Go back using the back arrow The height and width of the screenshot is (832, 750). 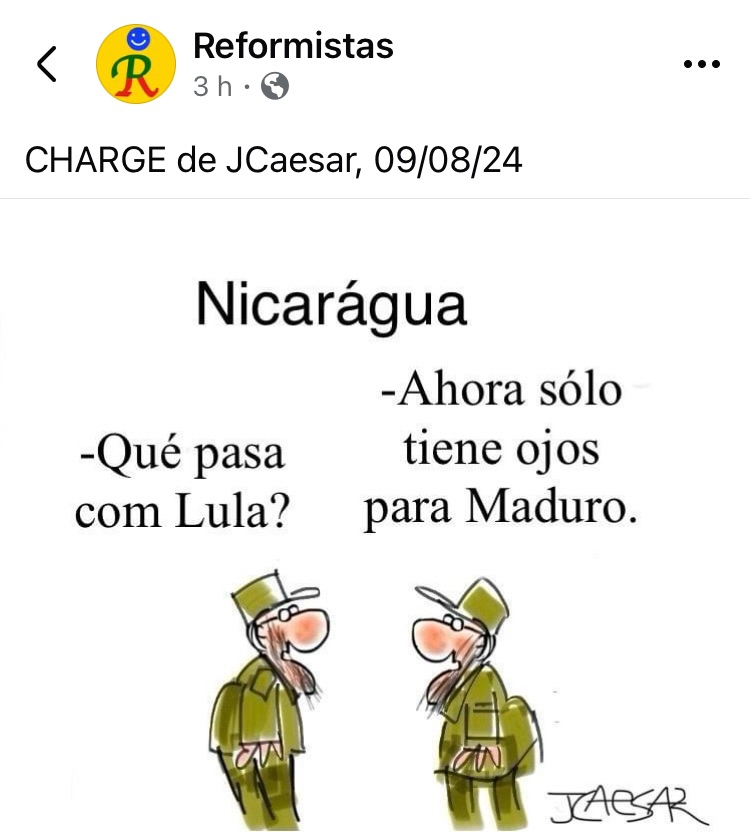click(46, 64)
